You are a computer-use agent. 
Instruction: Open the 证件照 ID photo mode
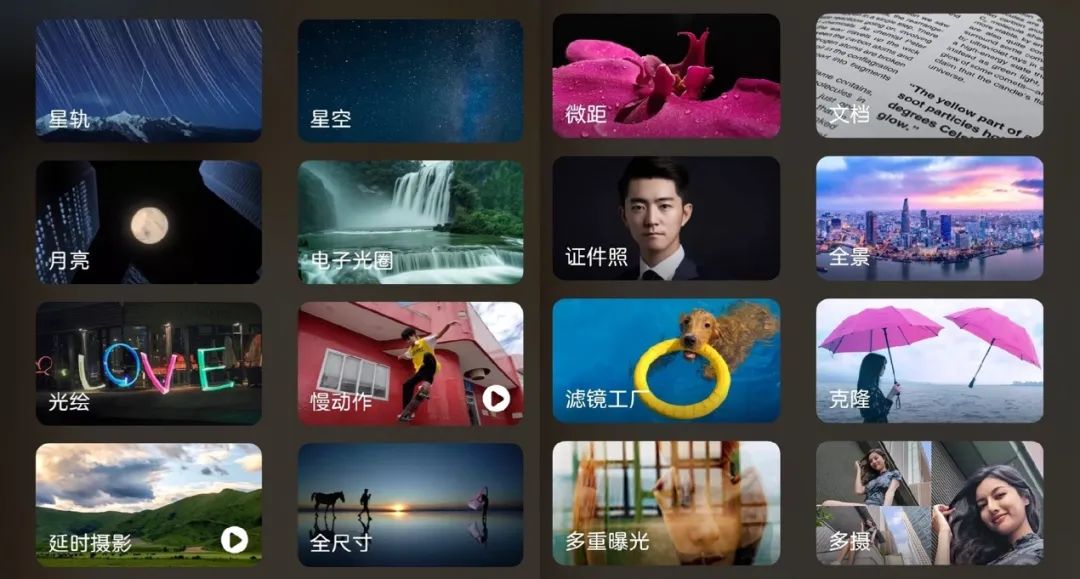click(666, 218)
